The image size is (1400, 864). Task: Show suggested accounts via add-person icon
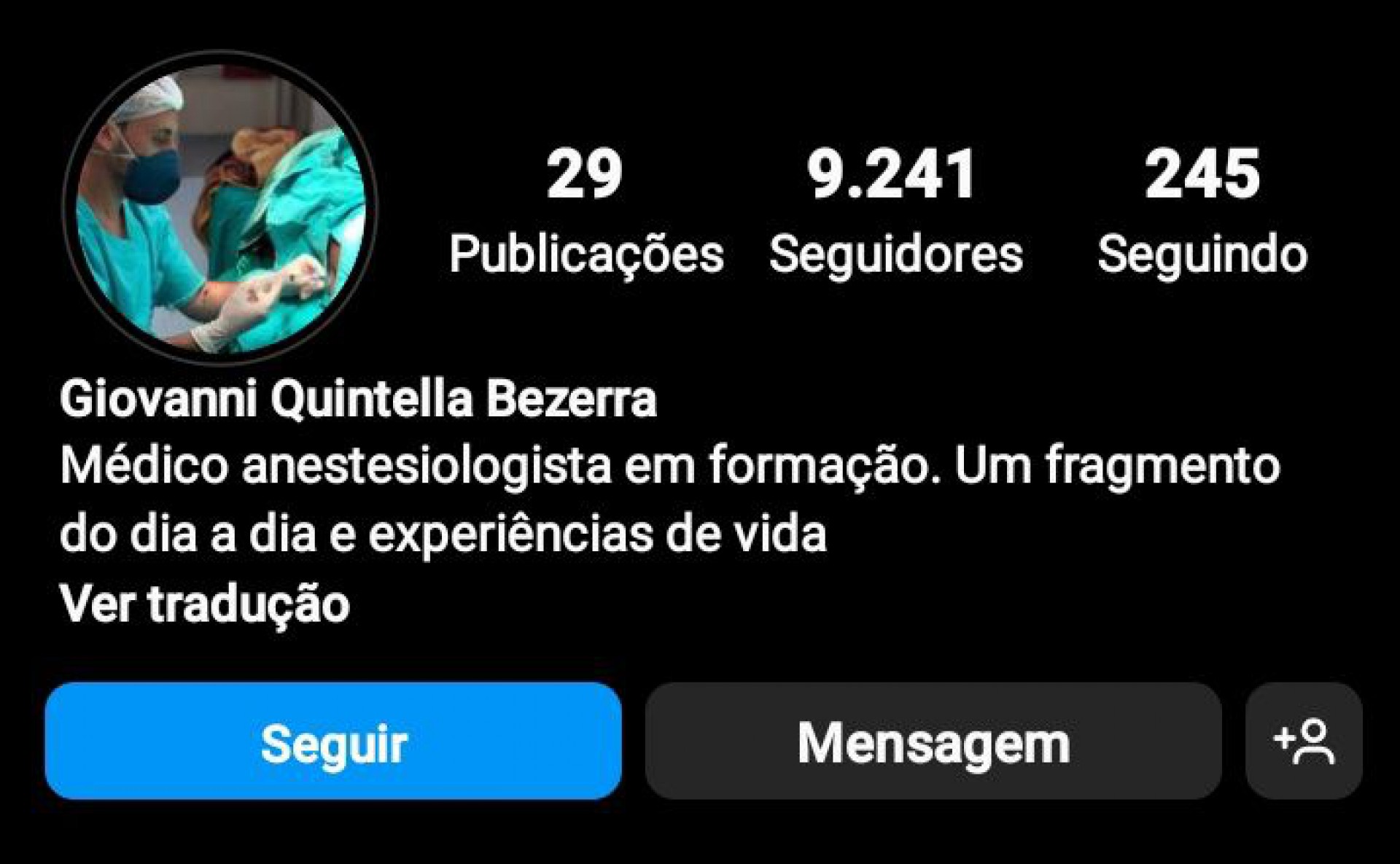coord(1304,742)
